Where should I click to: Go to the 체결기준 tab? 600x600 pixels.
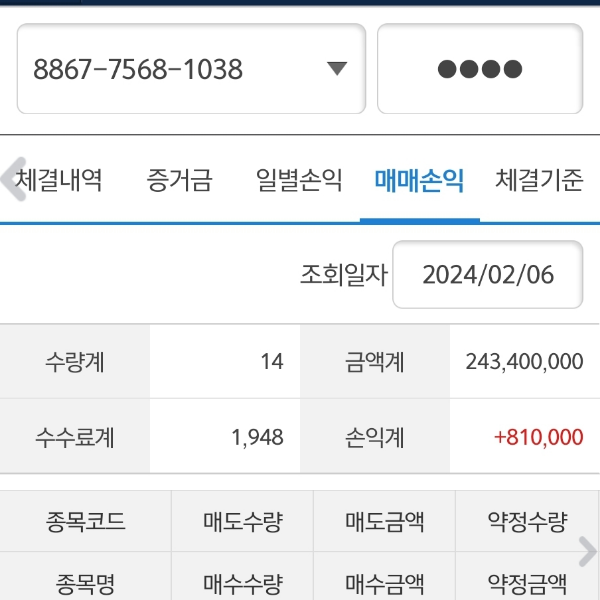point(538,181)
